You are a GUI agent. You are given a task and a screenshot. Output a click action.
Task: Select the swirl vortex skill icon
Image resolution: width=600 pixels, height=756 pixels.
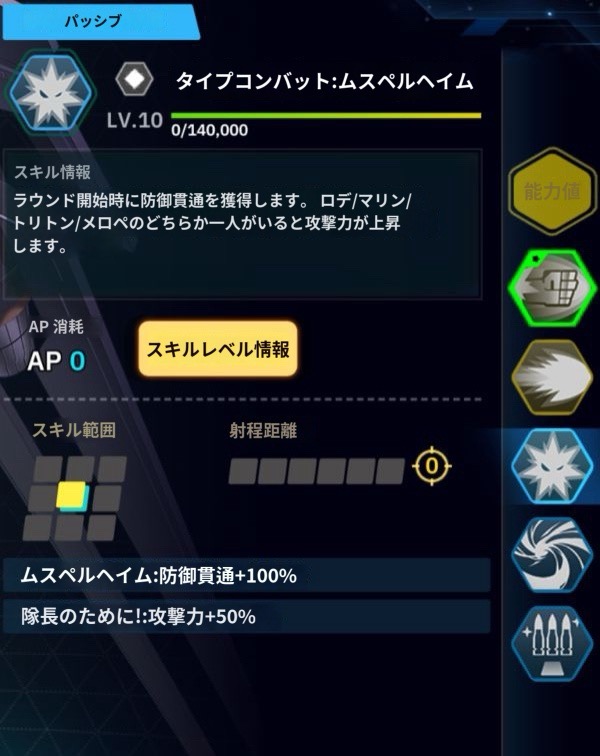point(552,552)
